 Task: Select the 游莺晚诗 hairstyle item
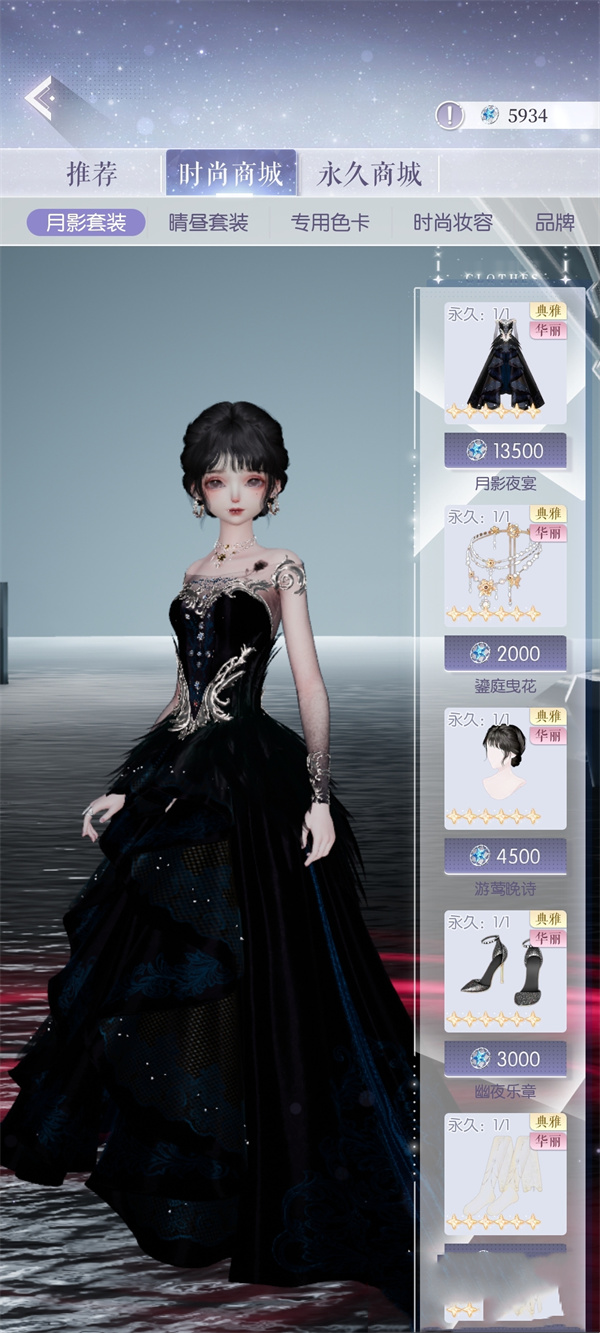click(505, 768)
